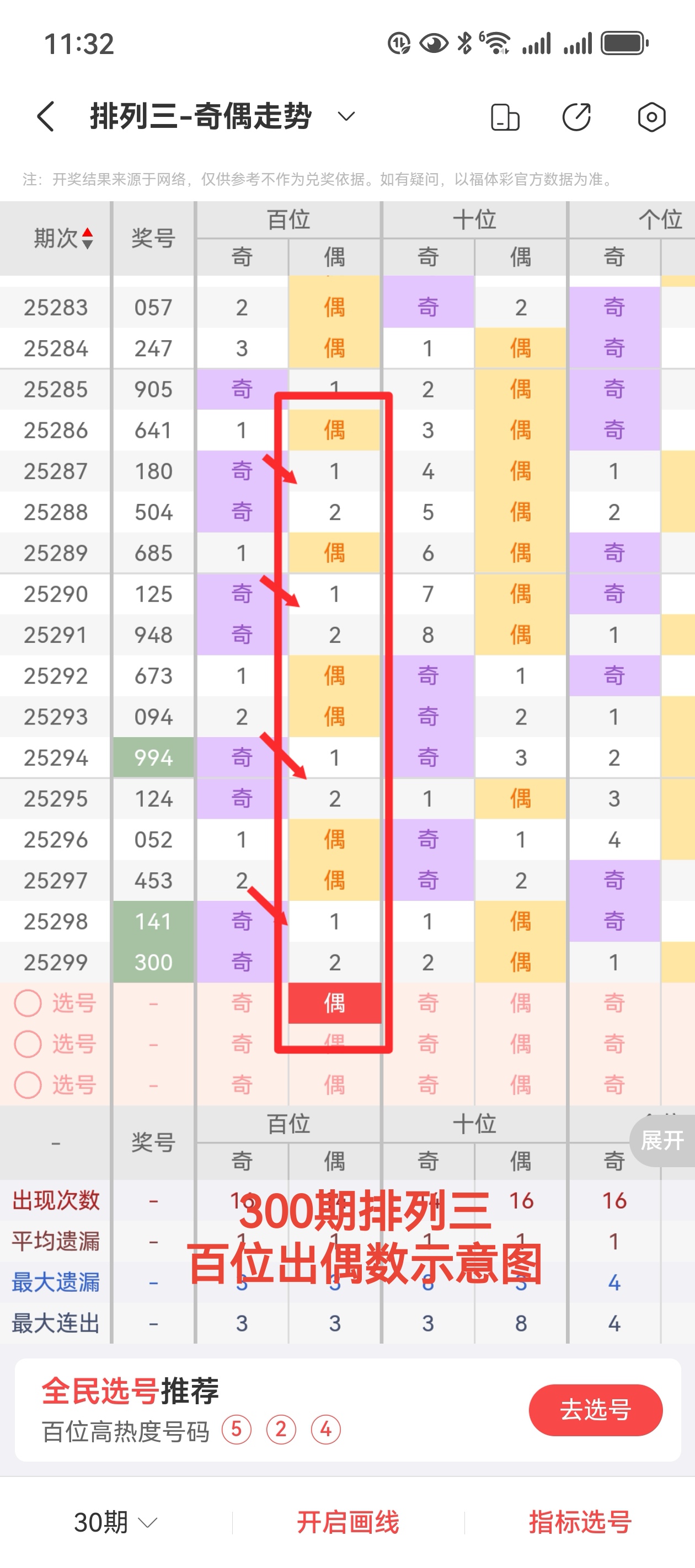Open the settings icon at top right
Image resolution: width=695 pixels, height=1568 pixels.
click(x=651, y=116)
